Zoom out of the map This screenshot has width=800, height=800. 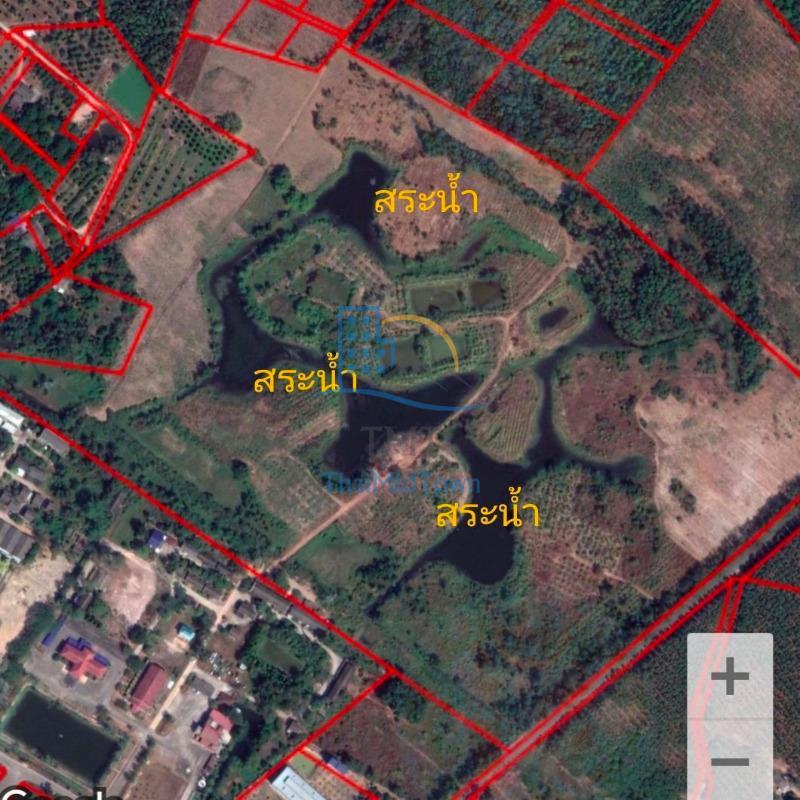click(730, 762)
